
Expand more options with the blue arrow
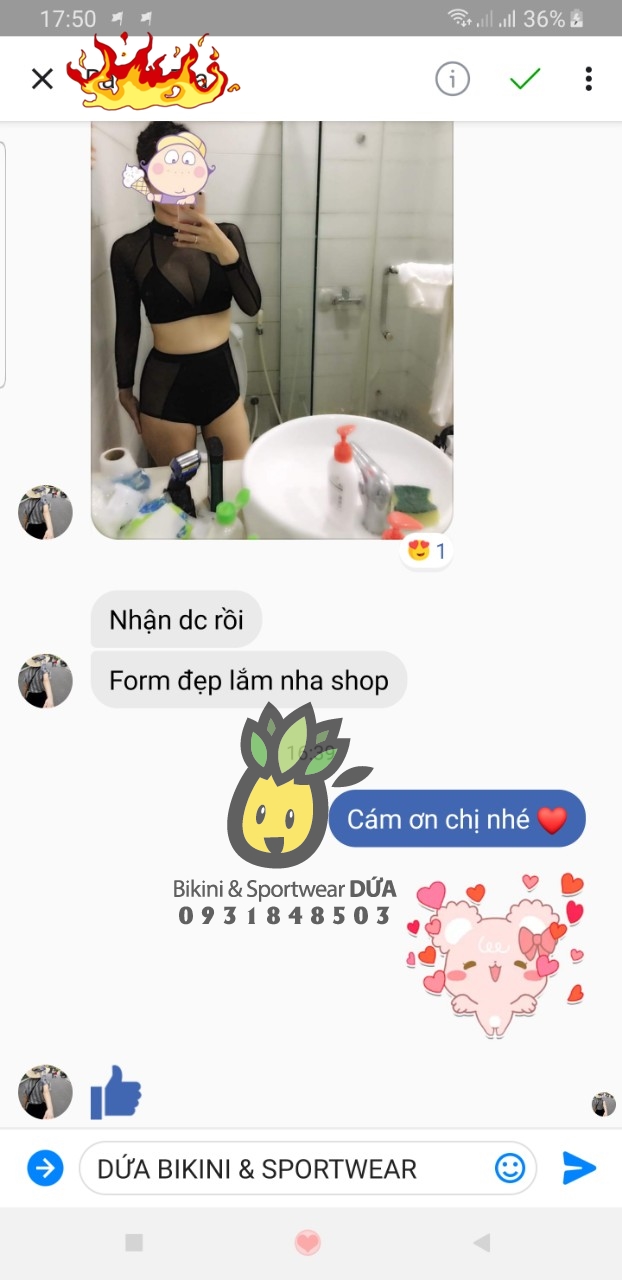point(45,1168)
